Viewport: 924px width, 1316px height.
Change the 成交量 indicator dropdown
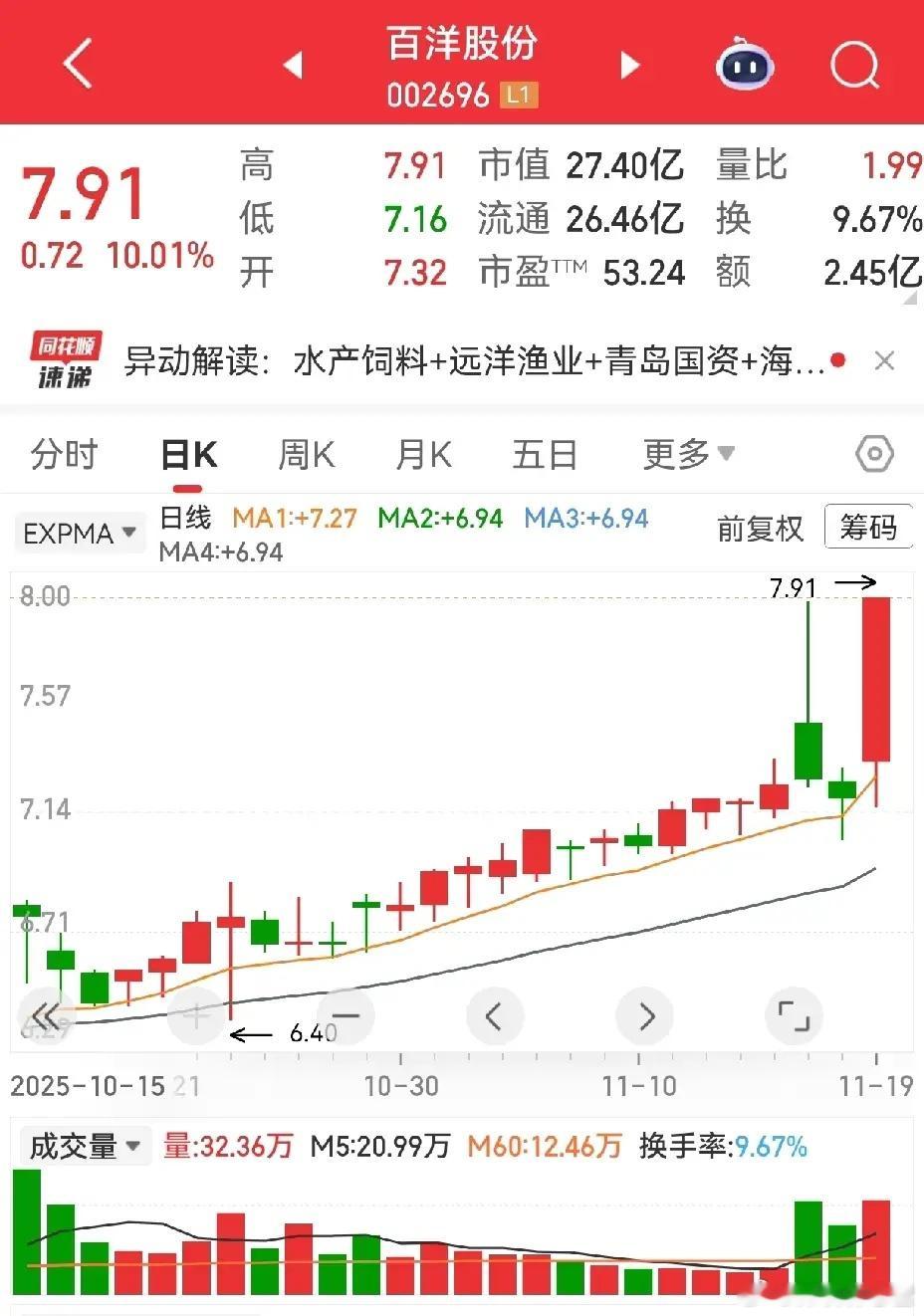[84, 1146]
